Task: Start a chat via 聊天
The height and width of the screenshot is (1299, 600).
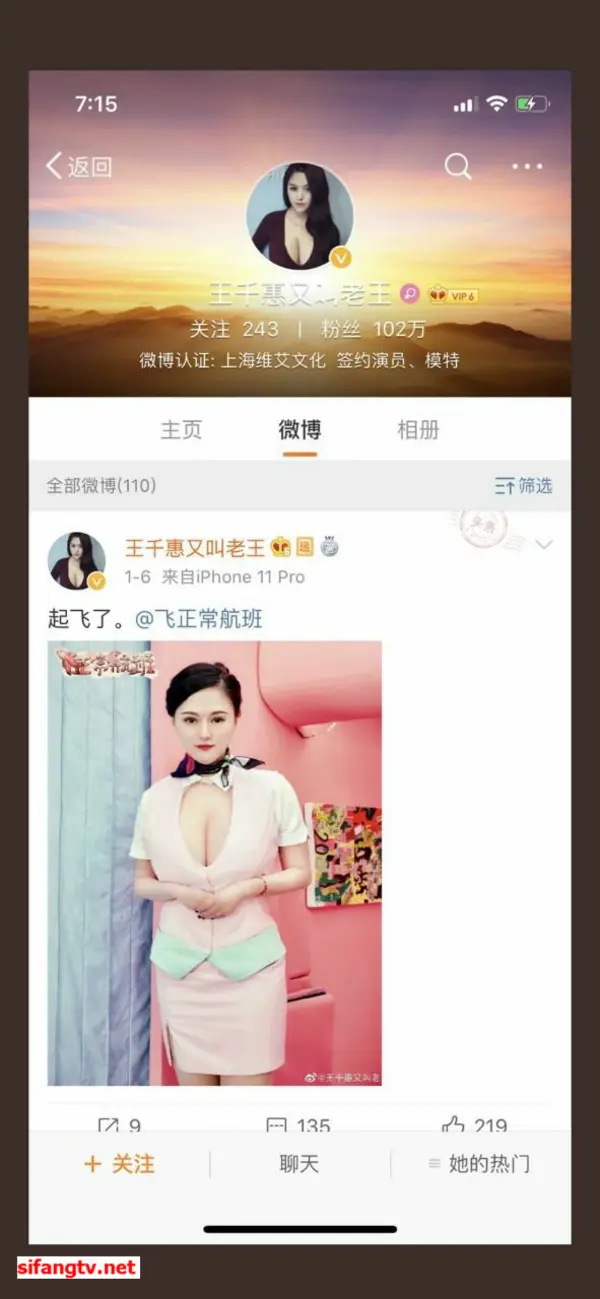Action: point(299,1164)
